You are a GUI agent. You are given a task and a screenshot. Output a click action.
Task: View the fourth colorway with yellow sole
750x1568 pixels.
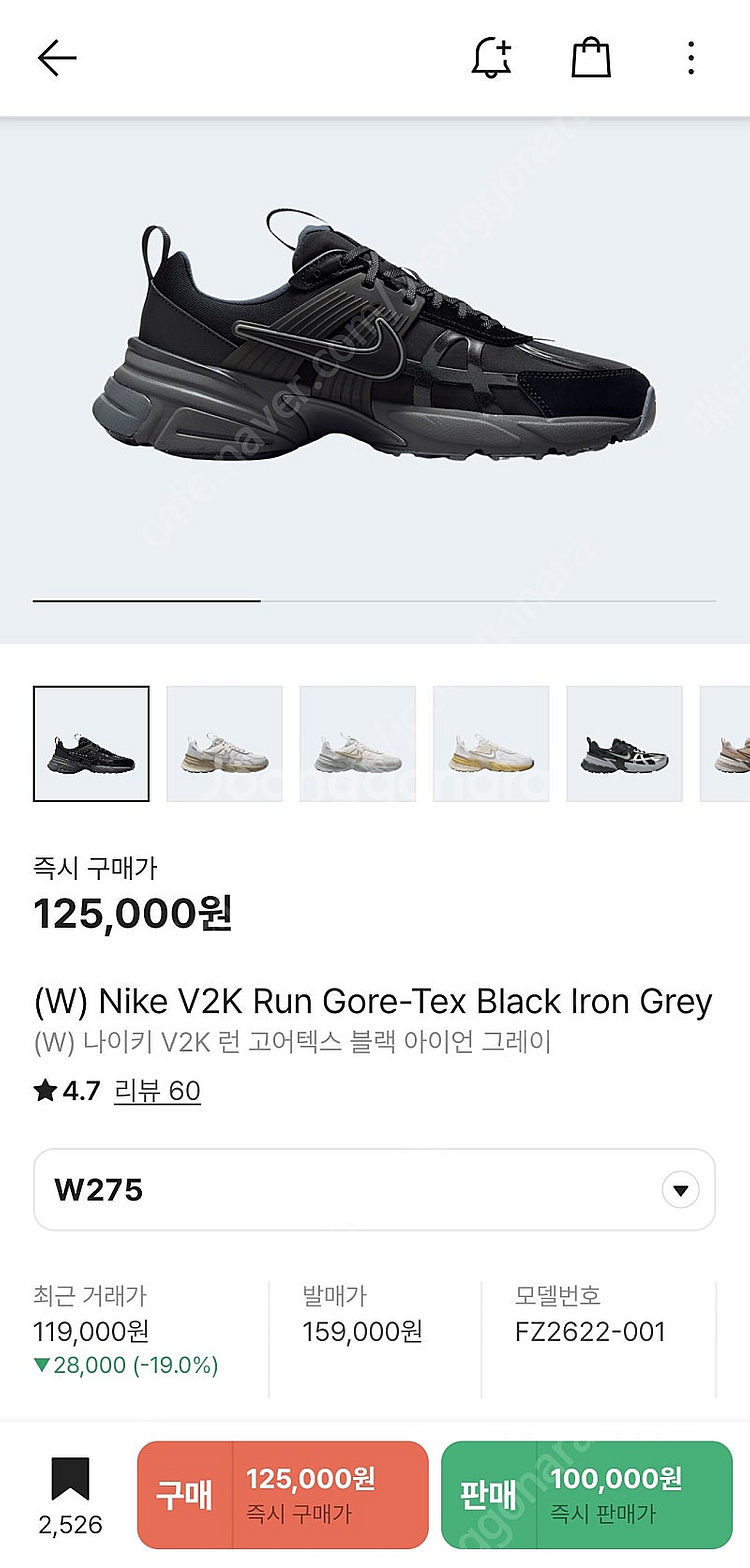(491, 744)
